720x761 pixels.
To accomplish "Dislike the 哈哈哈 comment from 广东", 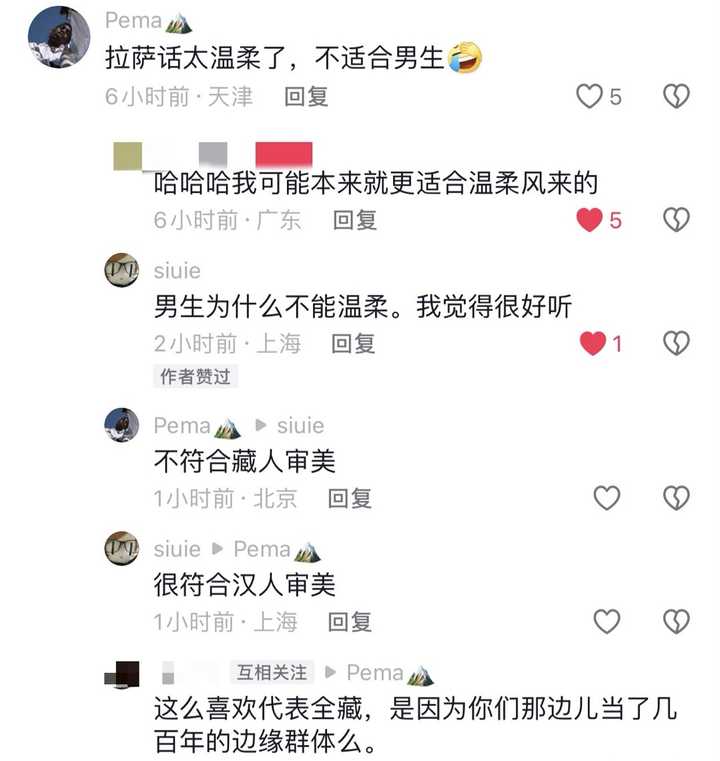I will click(x=677, y=220).
